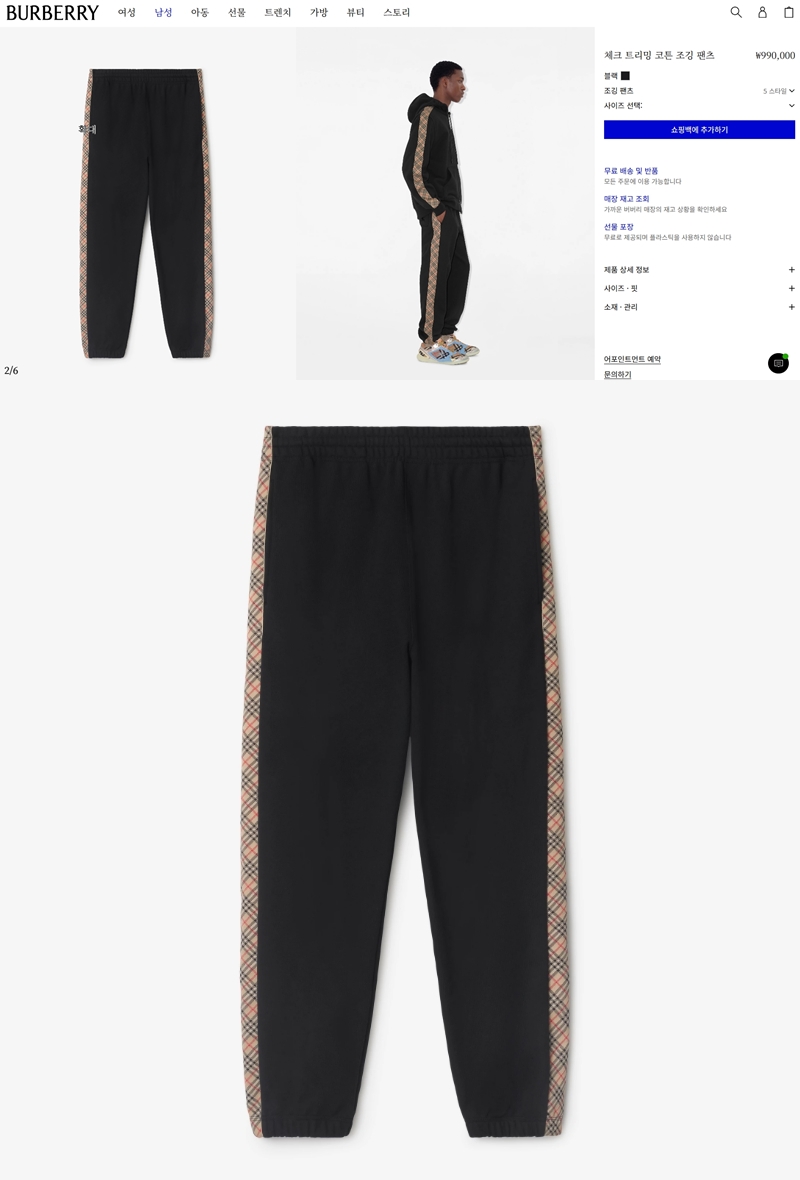Open the search icon
The image size is (800, 1180).
pyautogui.click(x=736, y=12)
